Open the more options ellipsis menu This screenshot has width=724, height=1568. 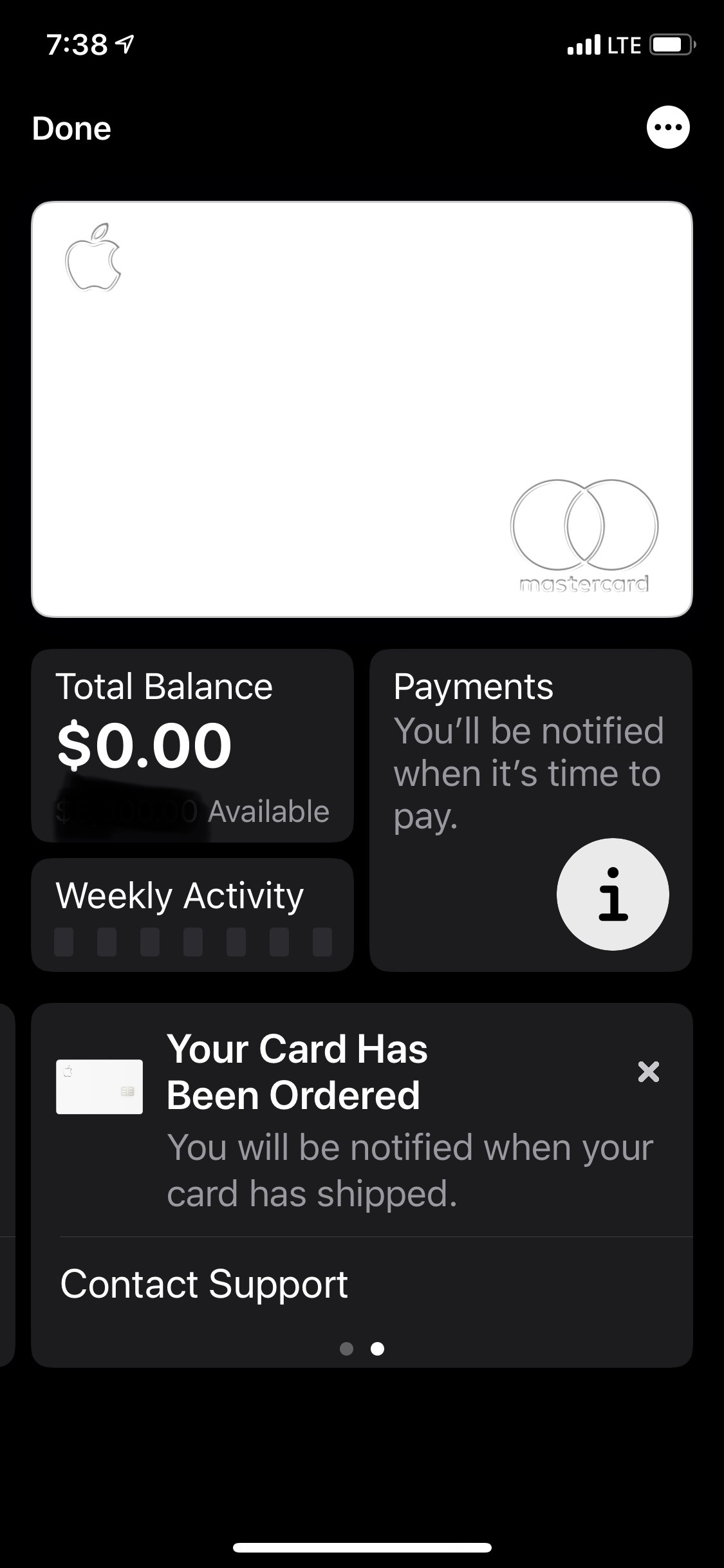coord(668,127)
